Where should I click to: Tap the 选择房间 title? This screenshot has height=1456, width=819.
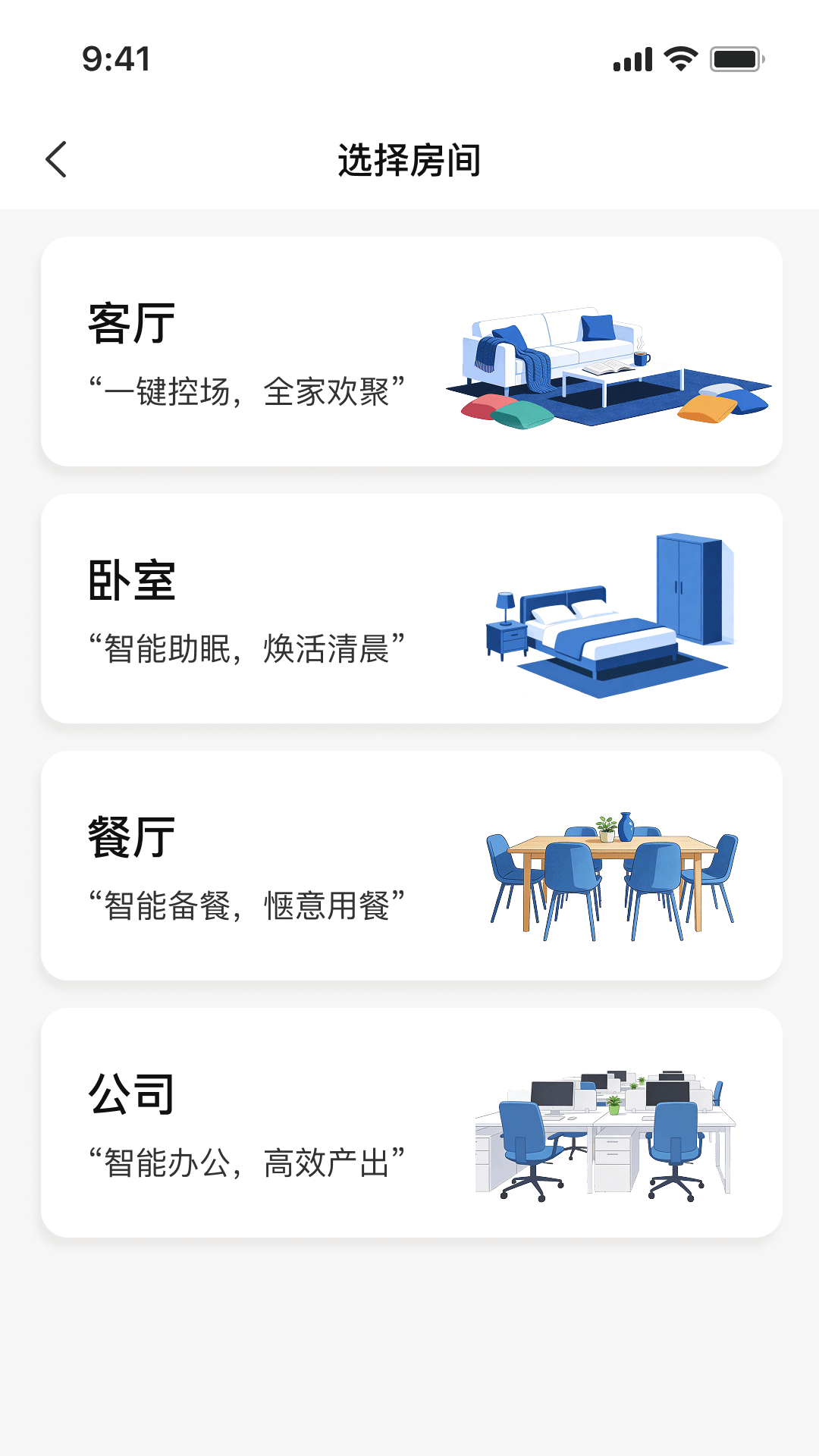(409, 159)
